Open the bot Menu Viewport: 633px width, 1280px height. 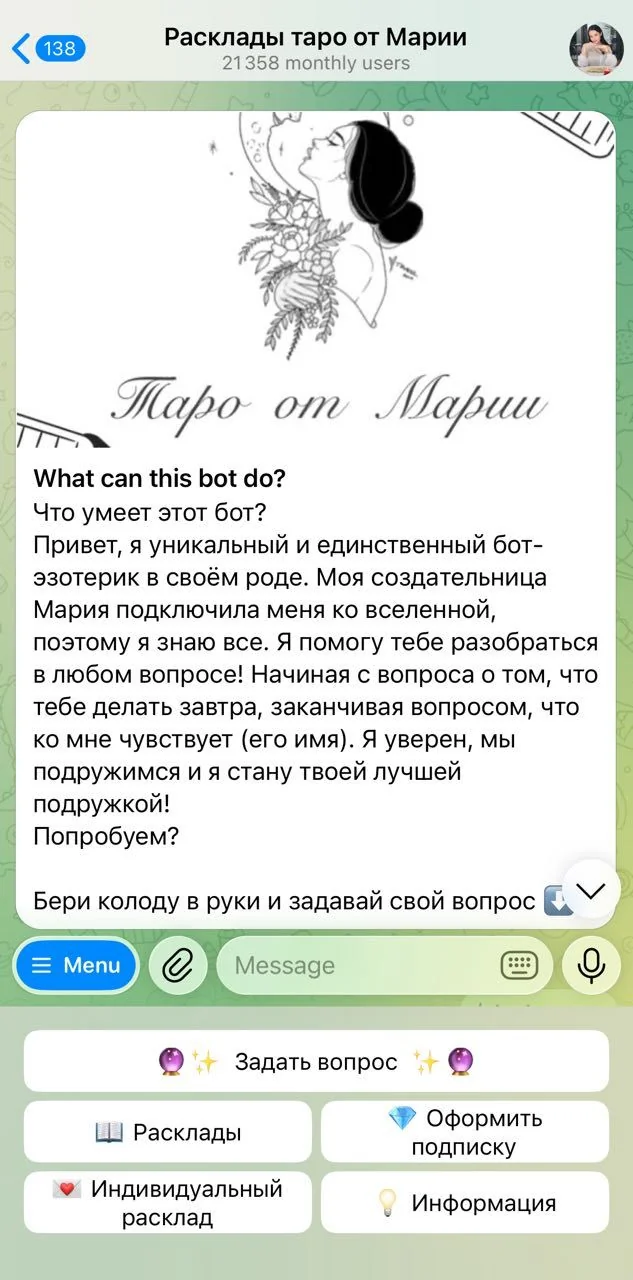[76, 966]
